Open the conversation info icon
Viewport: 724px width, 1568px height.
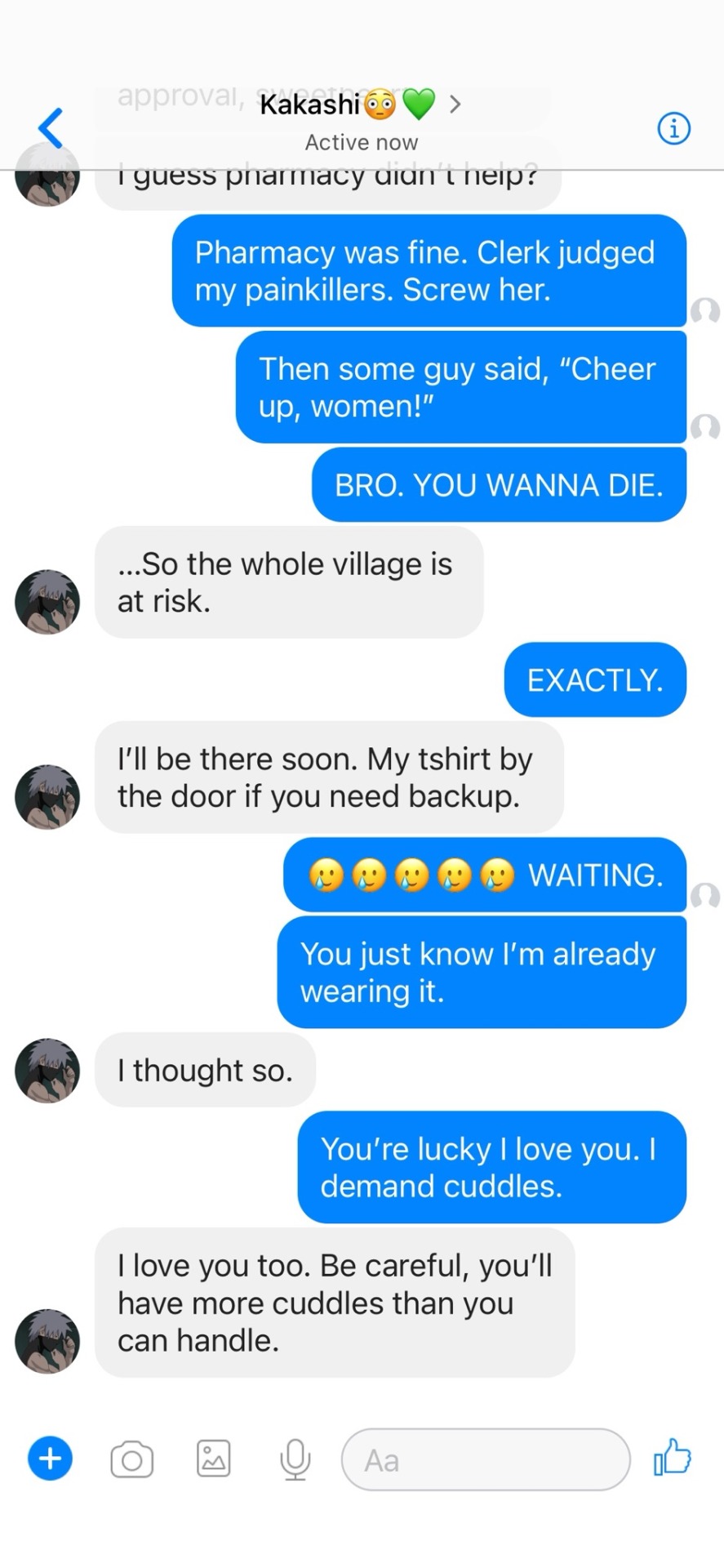click(x=673, y=128)
